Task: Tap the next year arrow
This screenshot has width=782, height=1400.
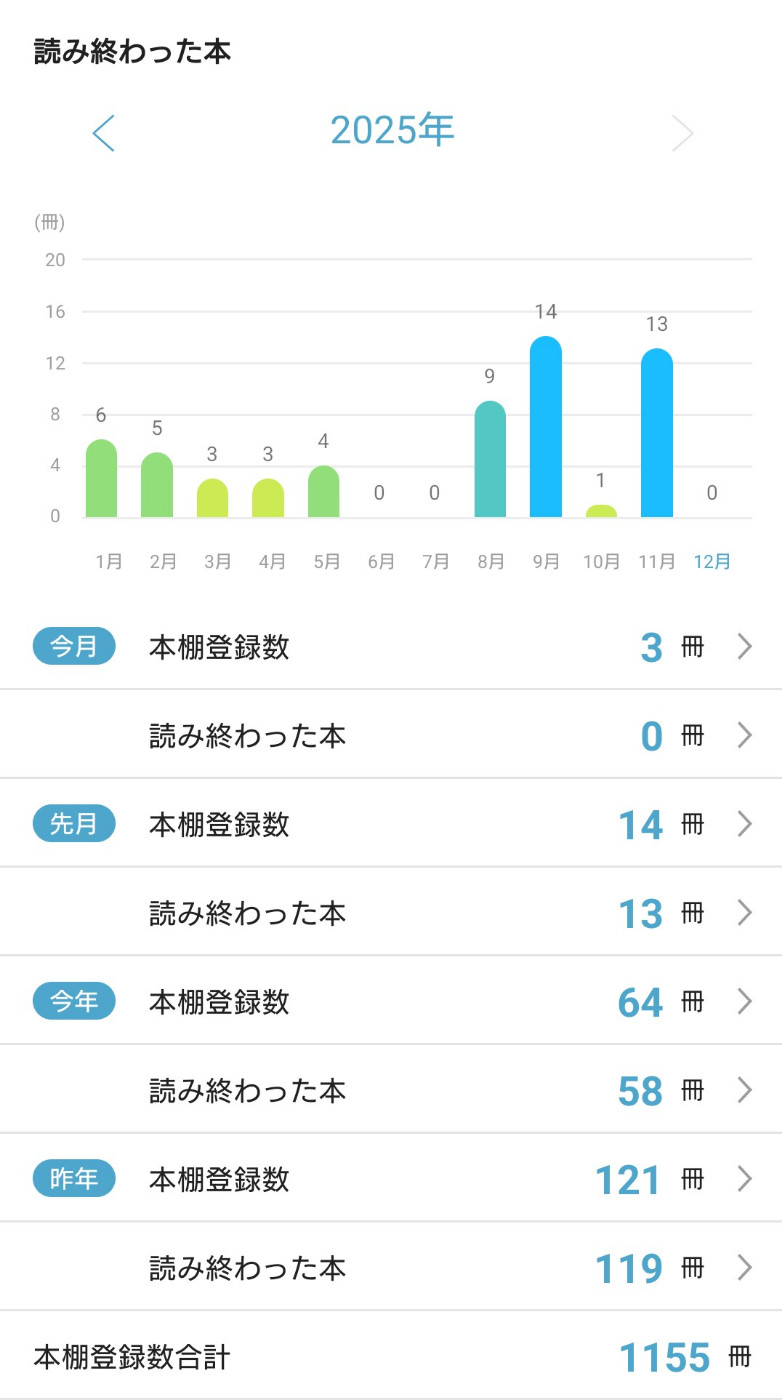Action: pyautogui.click(x=683, y=132)
